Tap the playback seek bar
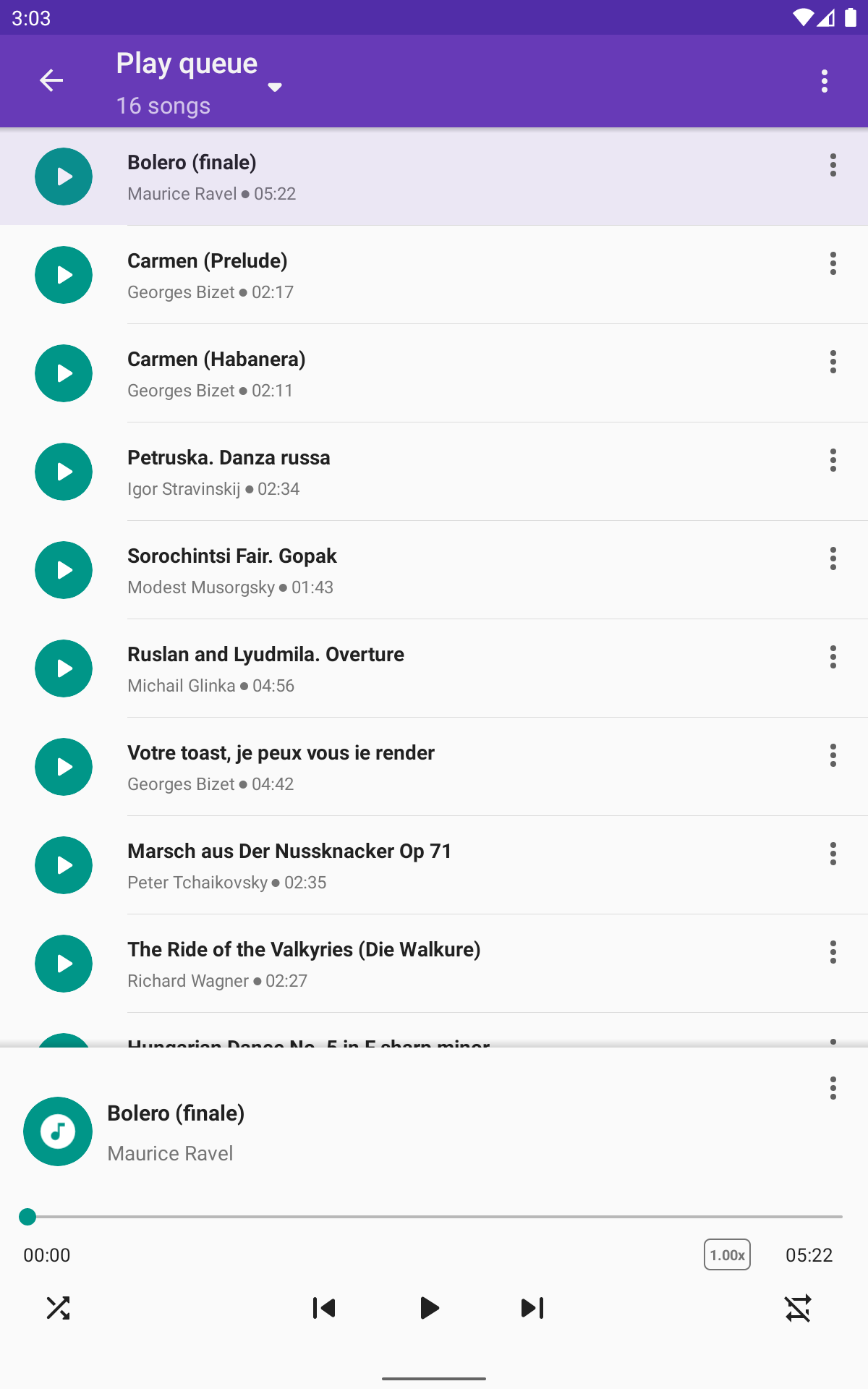This screenshot has height=1389, width=868. (434, 1217)
